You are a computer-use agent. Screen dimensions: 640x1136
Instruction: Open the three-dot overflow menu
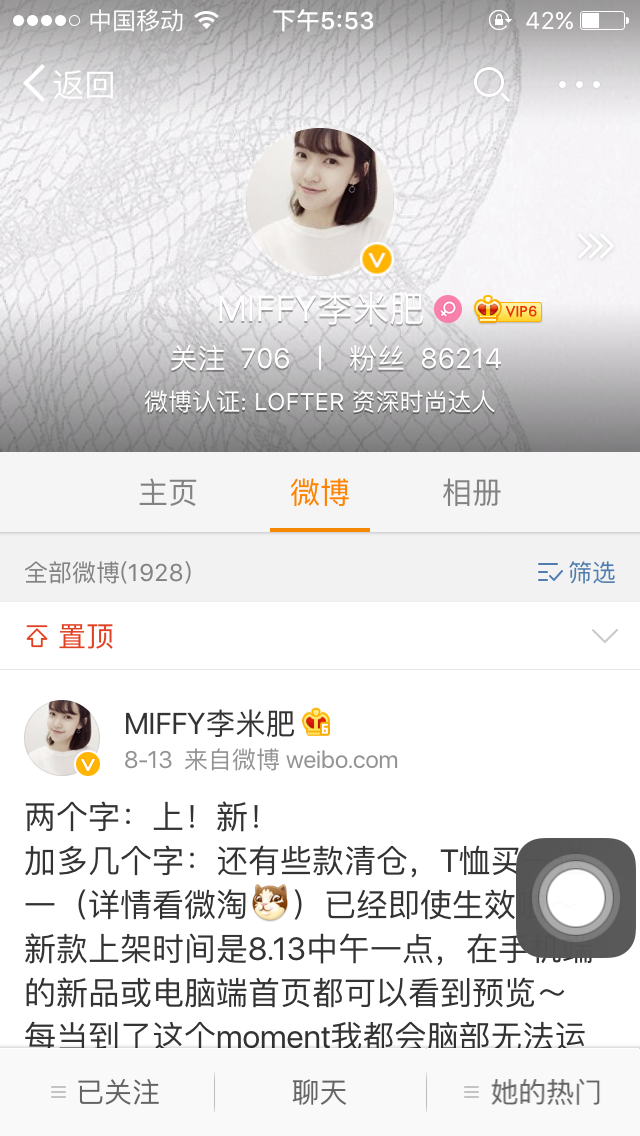580,85
